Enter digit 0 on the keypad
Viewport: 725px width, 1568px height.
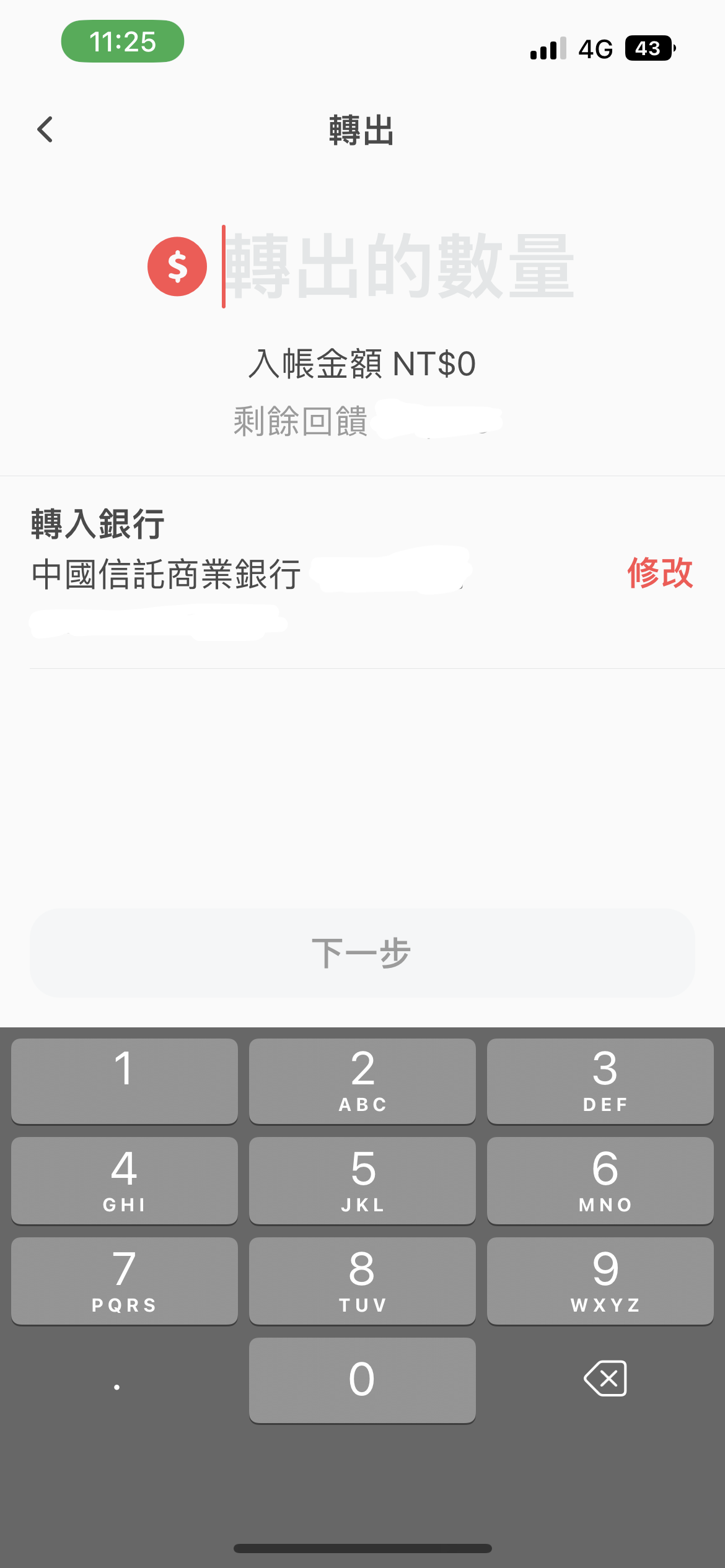click(x=362, y=1380)
